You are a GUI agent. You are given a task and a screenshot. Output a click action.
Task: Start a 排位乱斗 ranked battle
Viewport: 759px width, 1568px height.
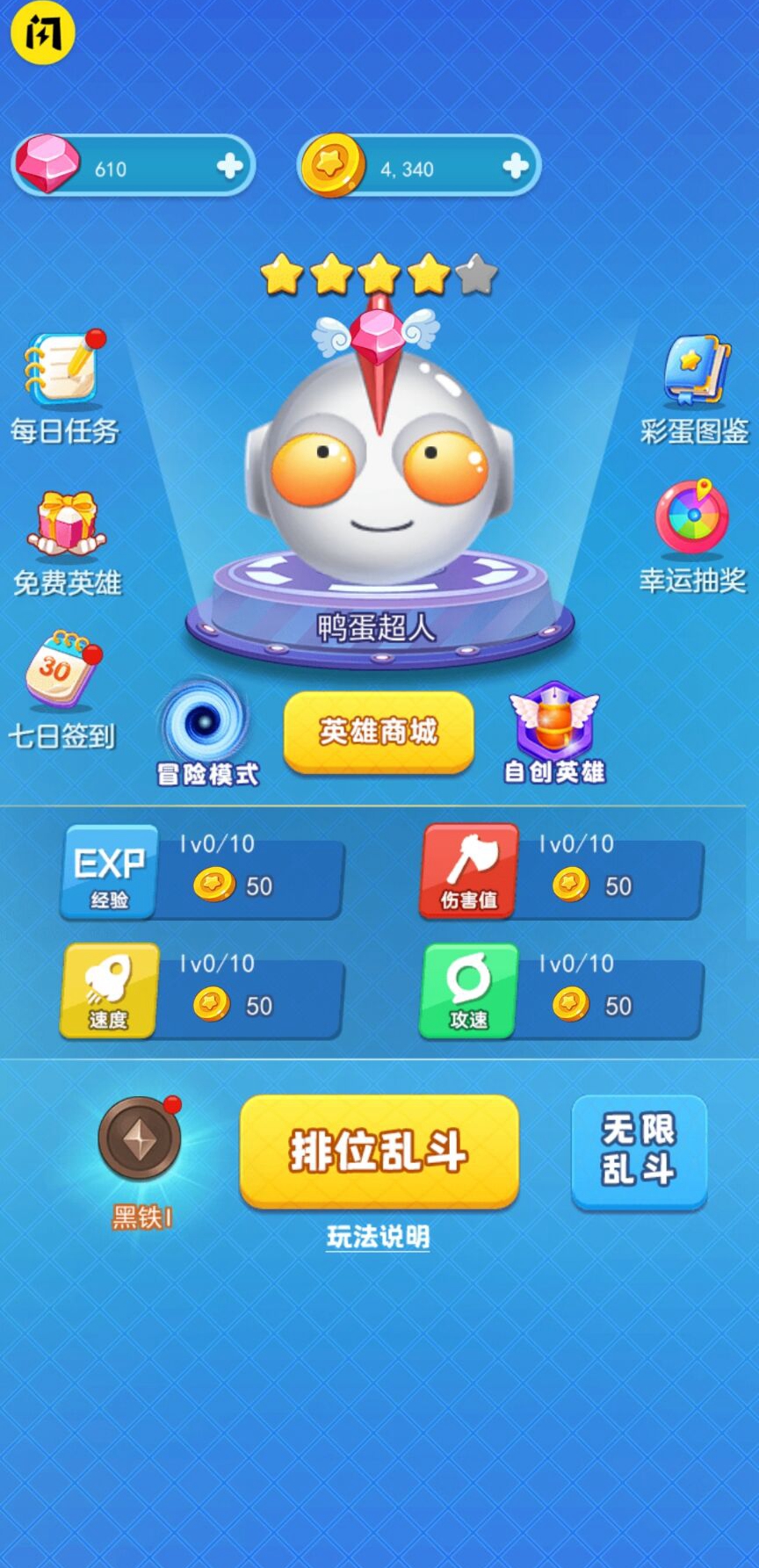[x=378, y=1155]
